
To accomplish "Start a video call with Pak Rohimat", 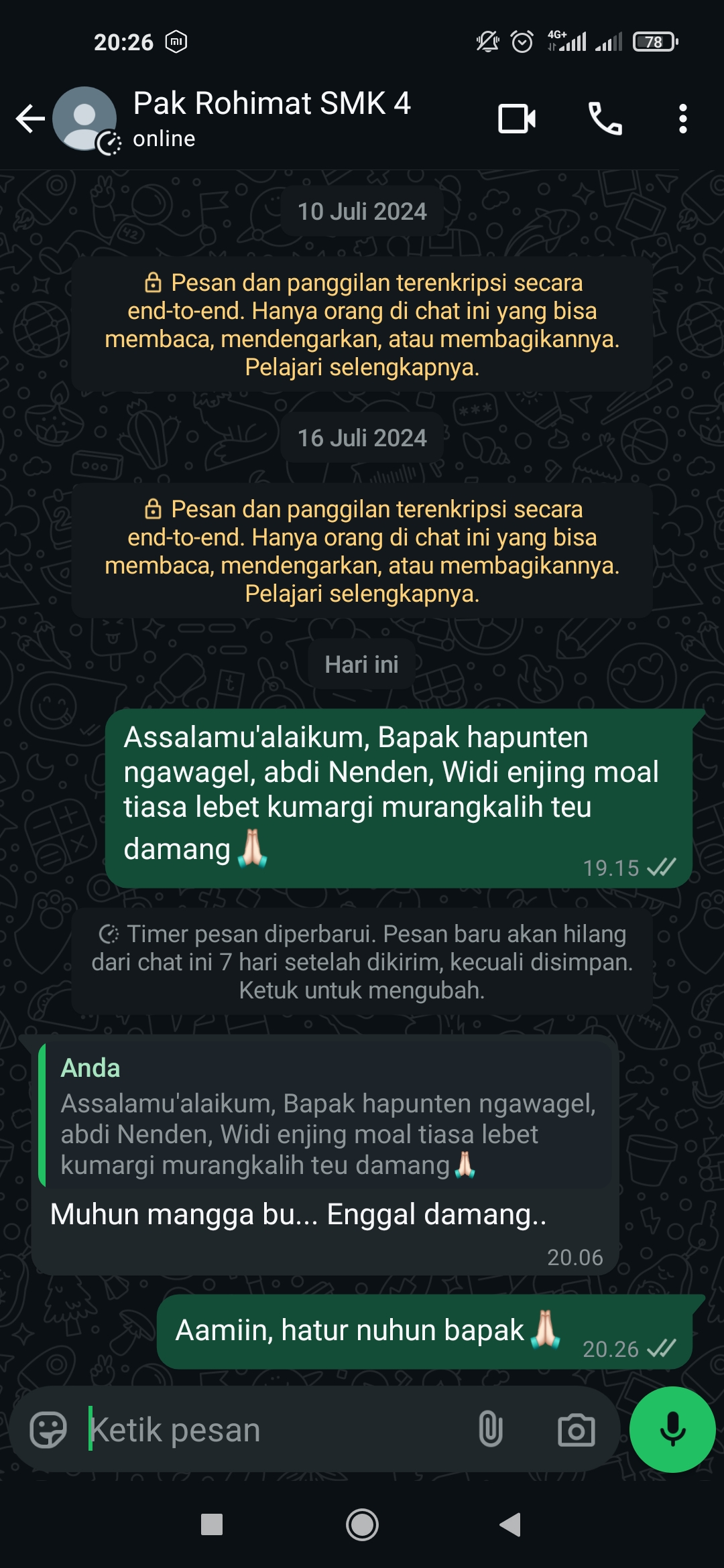I will [x=517, y=119].
